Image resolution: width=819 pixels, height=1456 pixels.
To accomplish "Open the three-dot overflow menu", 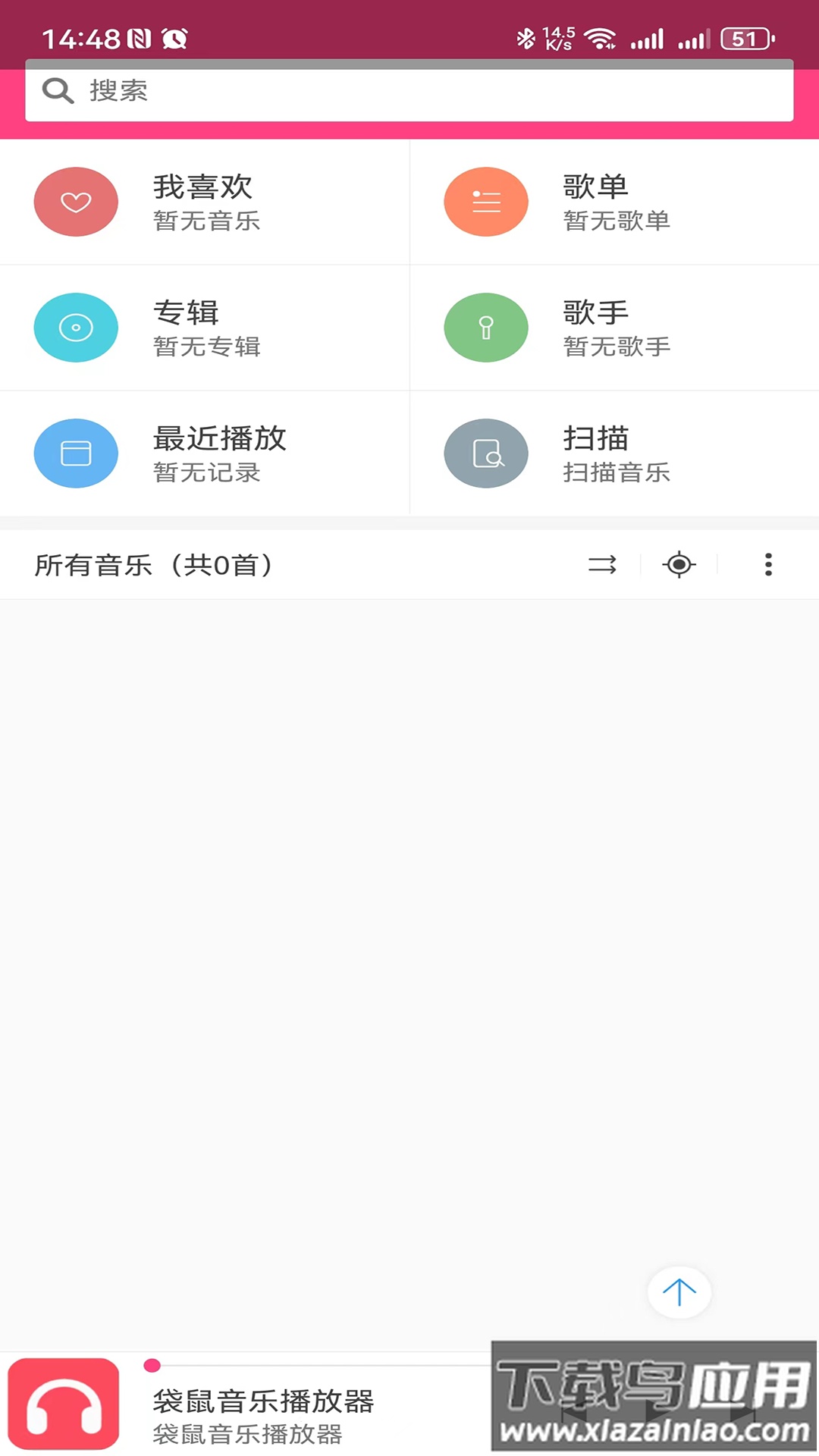I will [768, 564].
